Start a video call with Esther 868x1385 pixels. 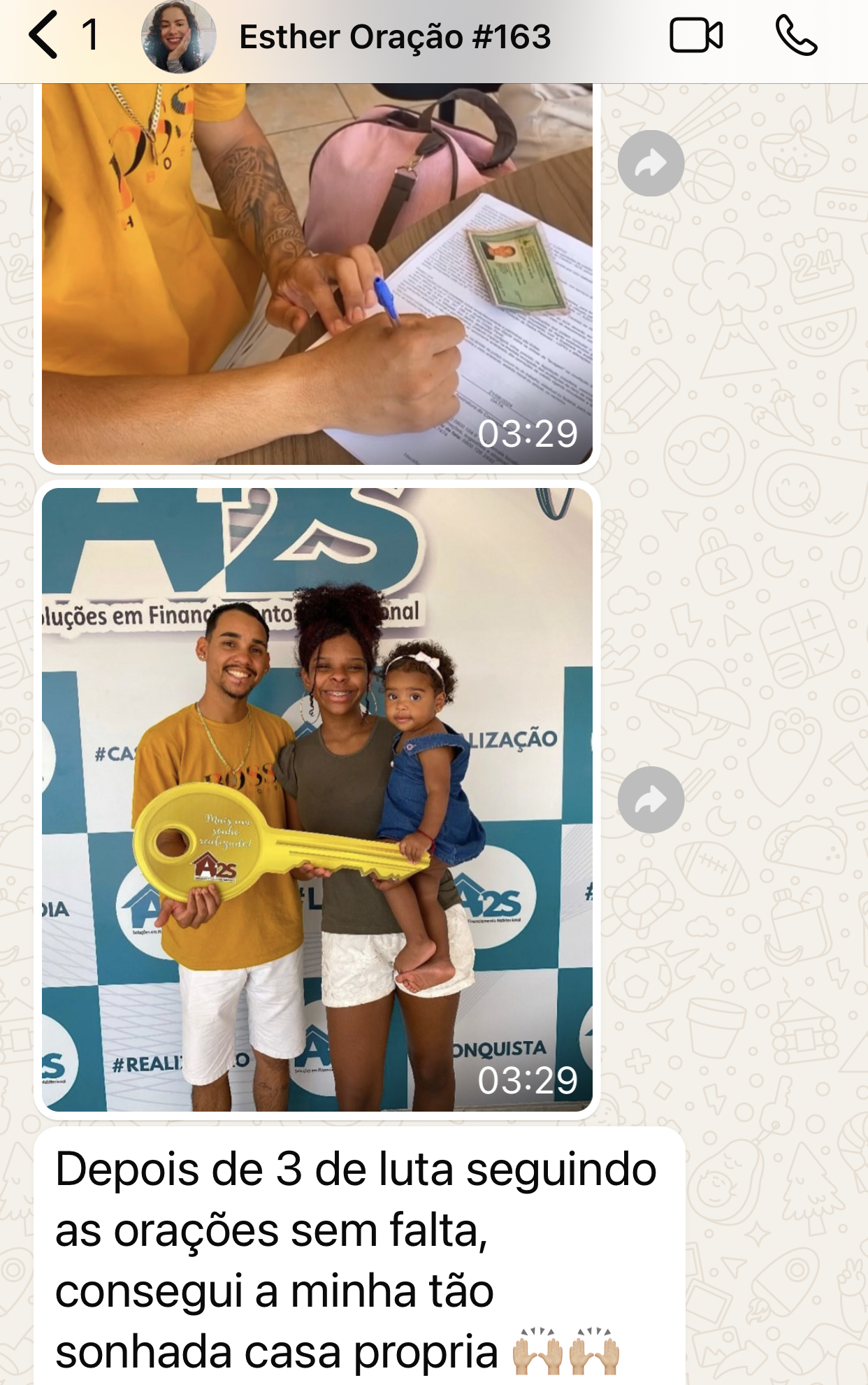(695, 36)
